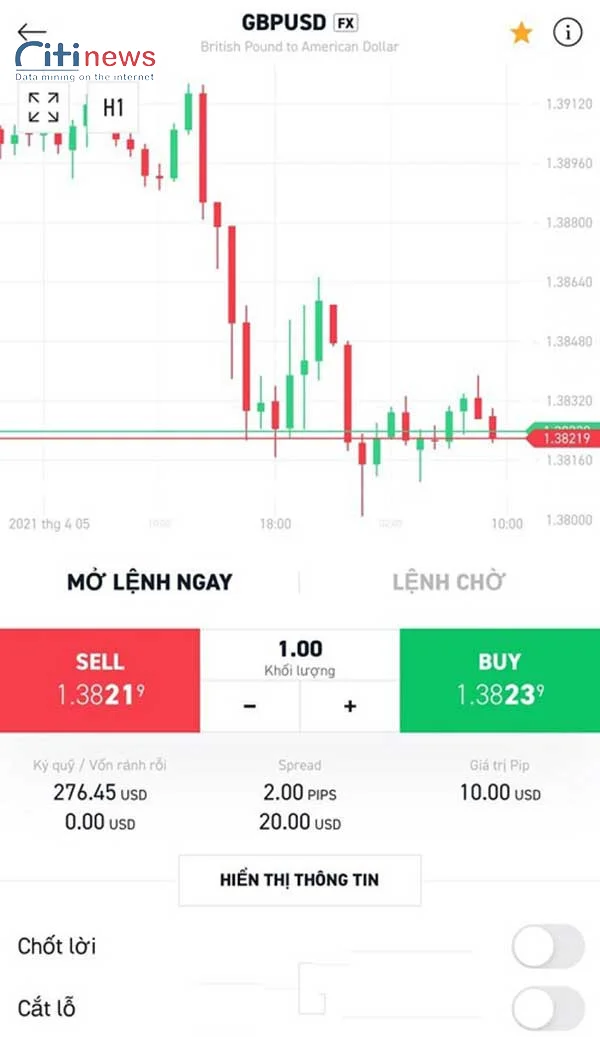Toggle the favorite star for GBPUSD
Screen dimensions: 600x1037
click(x=521, y=32)
